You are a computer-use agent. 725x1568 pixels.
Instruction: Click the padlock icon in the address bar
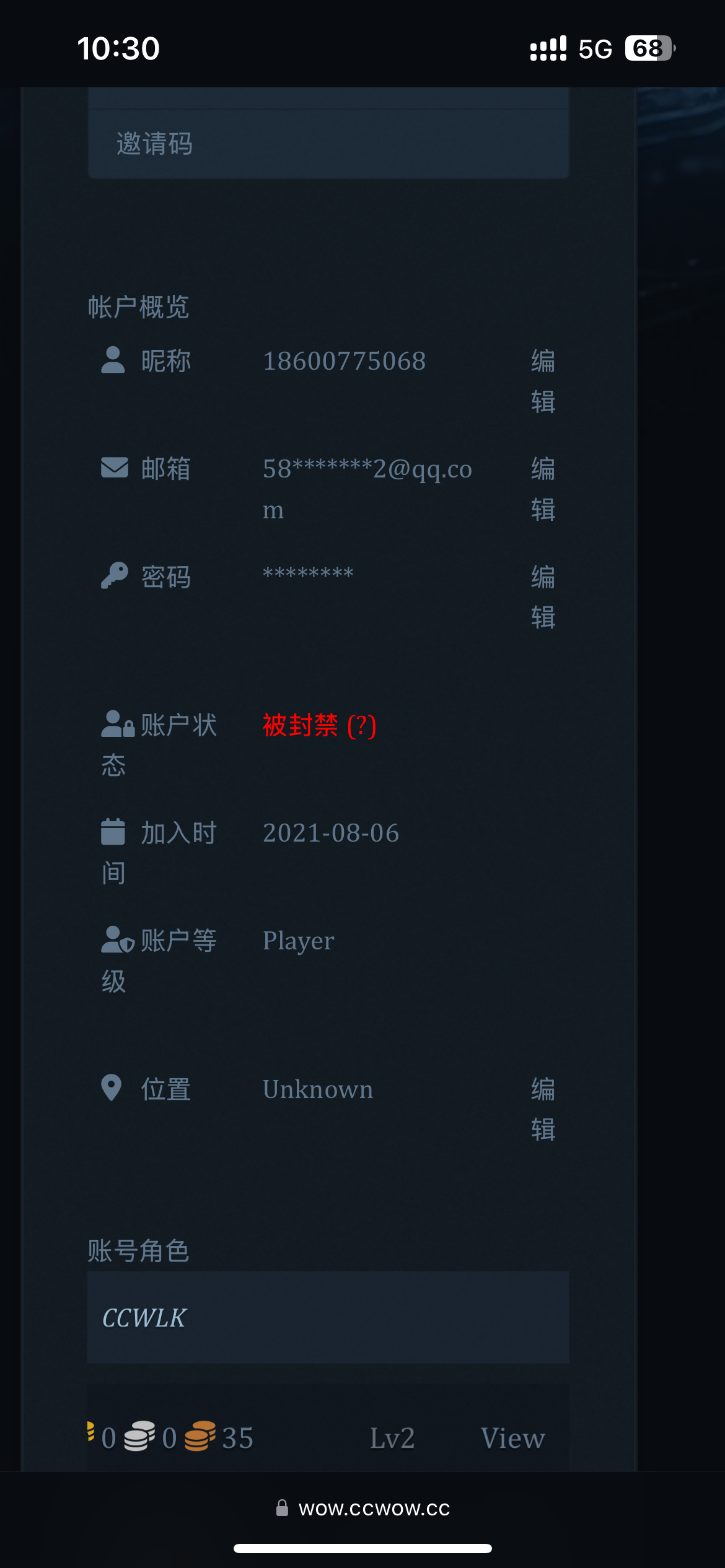[283, 1508]
